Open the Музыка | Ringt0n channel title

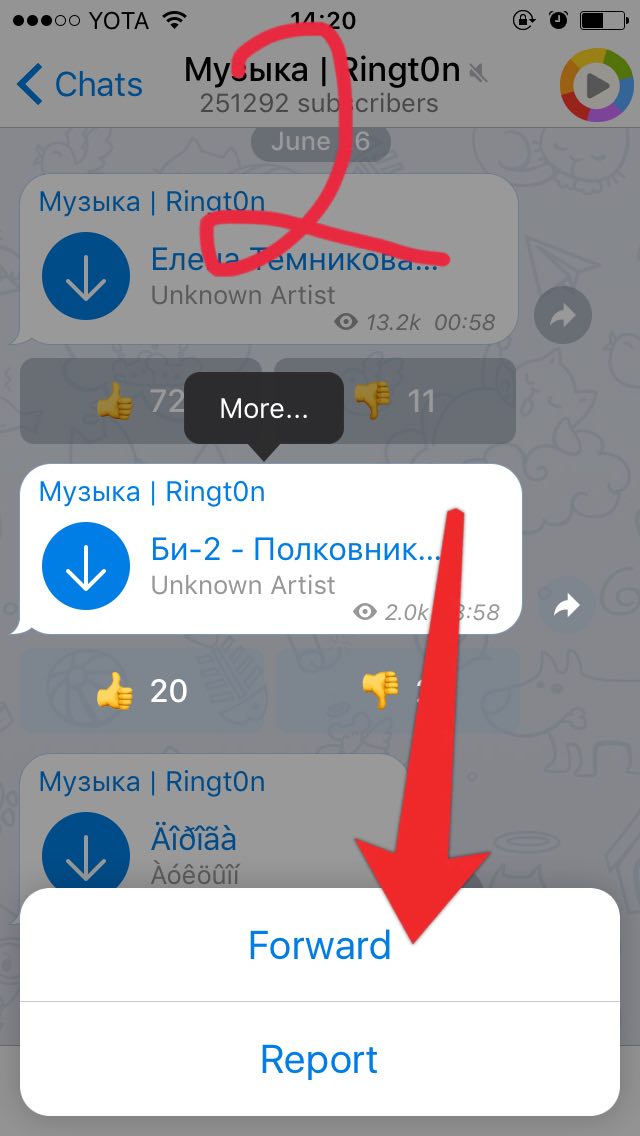320,72
